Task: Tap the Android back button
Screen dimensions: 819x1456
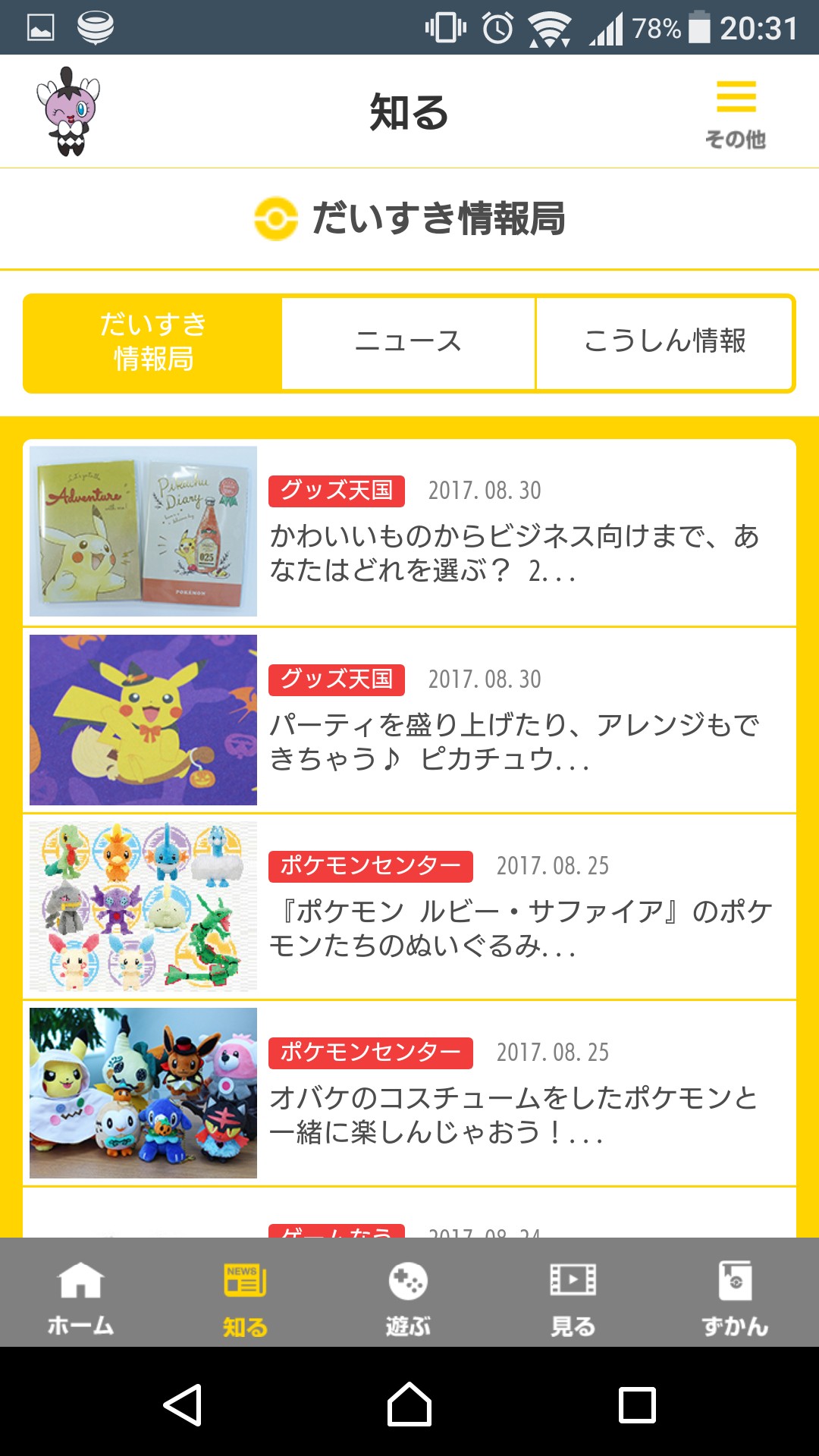Action: tap(183, 1404)
